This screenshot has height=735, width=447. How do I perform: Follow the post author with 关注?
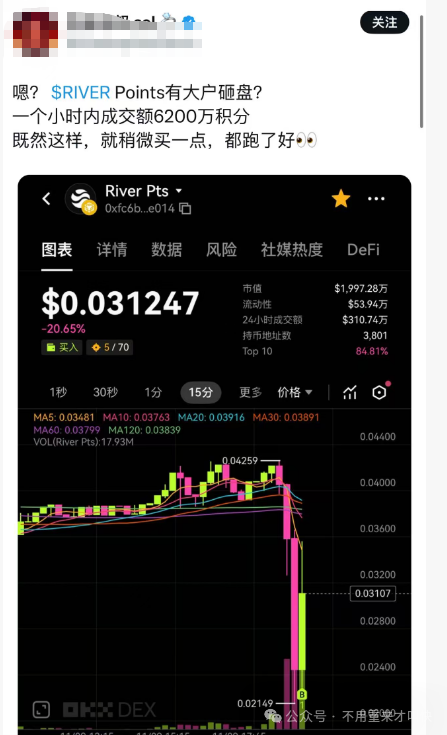(384, 22)
